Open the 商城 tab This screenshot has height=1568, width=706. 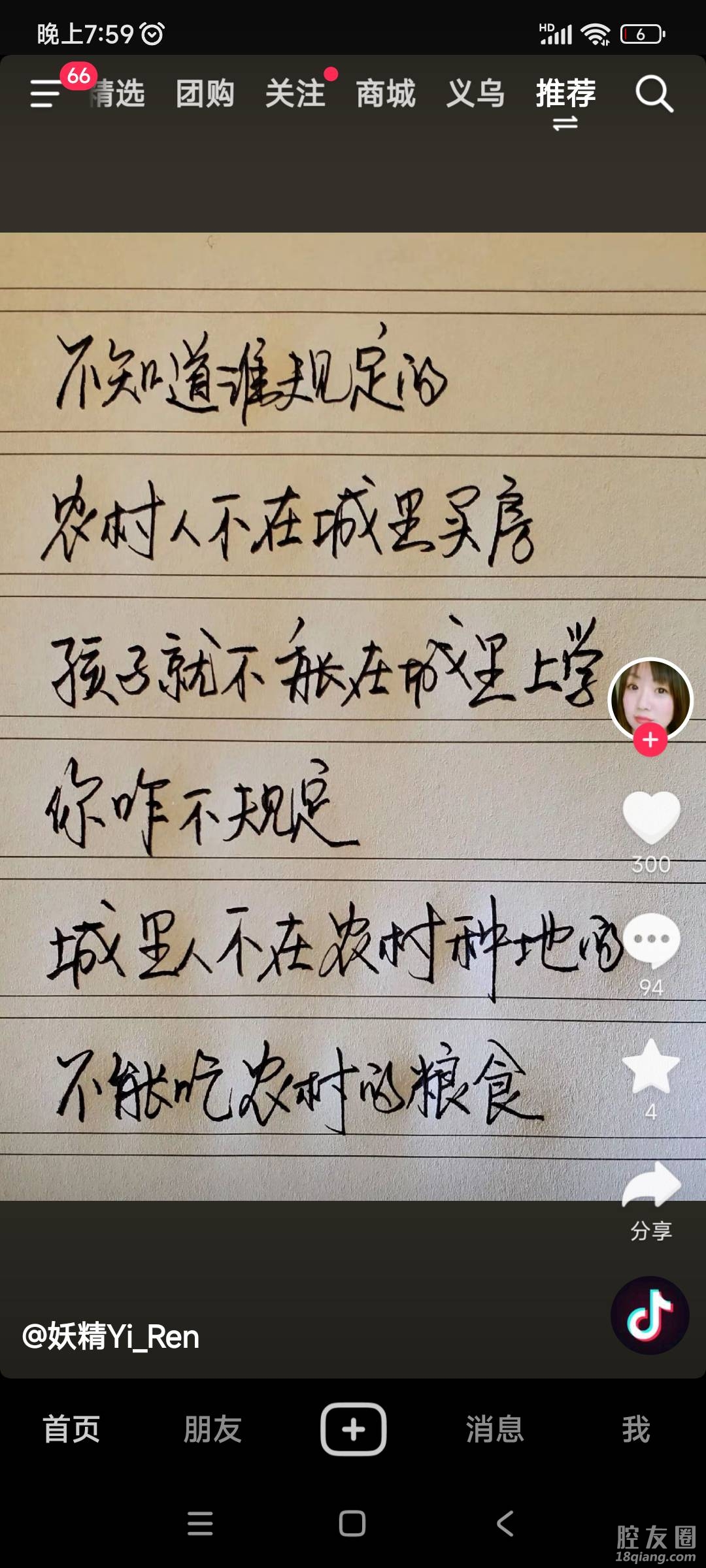point(385,93)
